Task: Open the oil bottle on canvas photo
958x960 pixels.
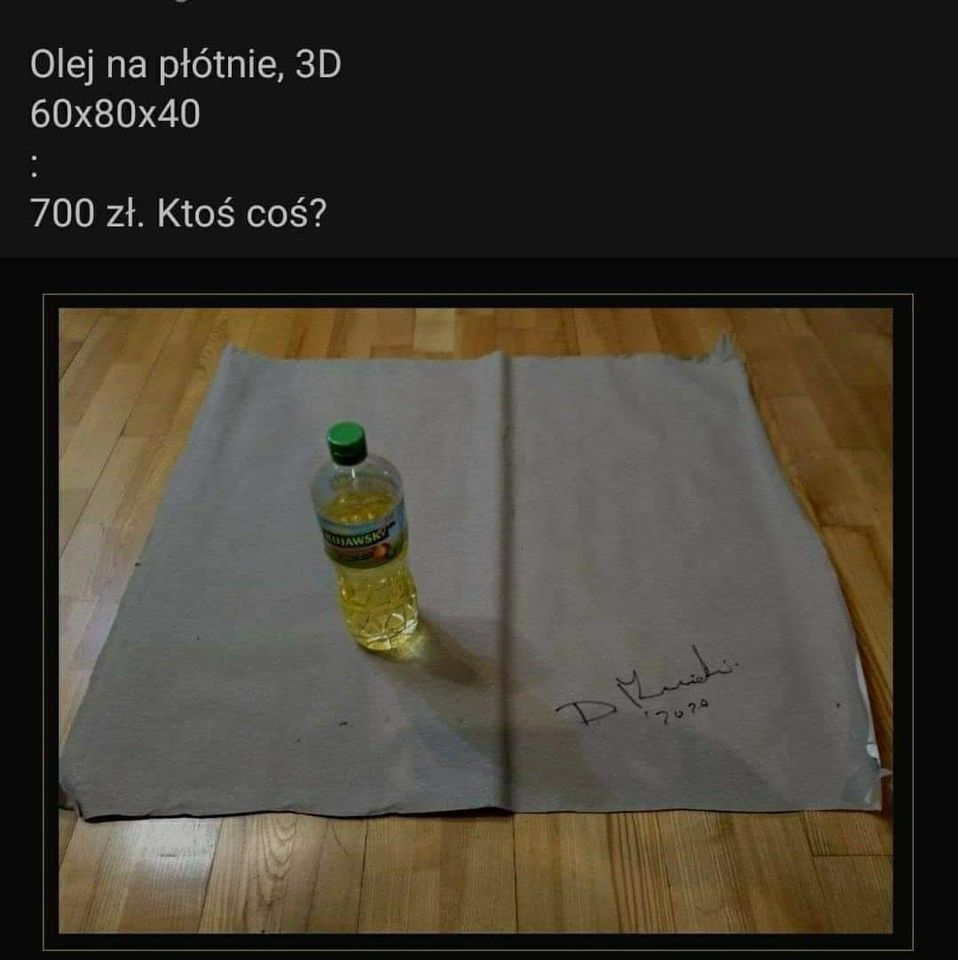Action: [476, 620]
